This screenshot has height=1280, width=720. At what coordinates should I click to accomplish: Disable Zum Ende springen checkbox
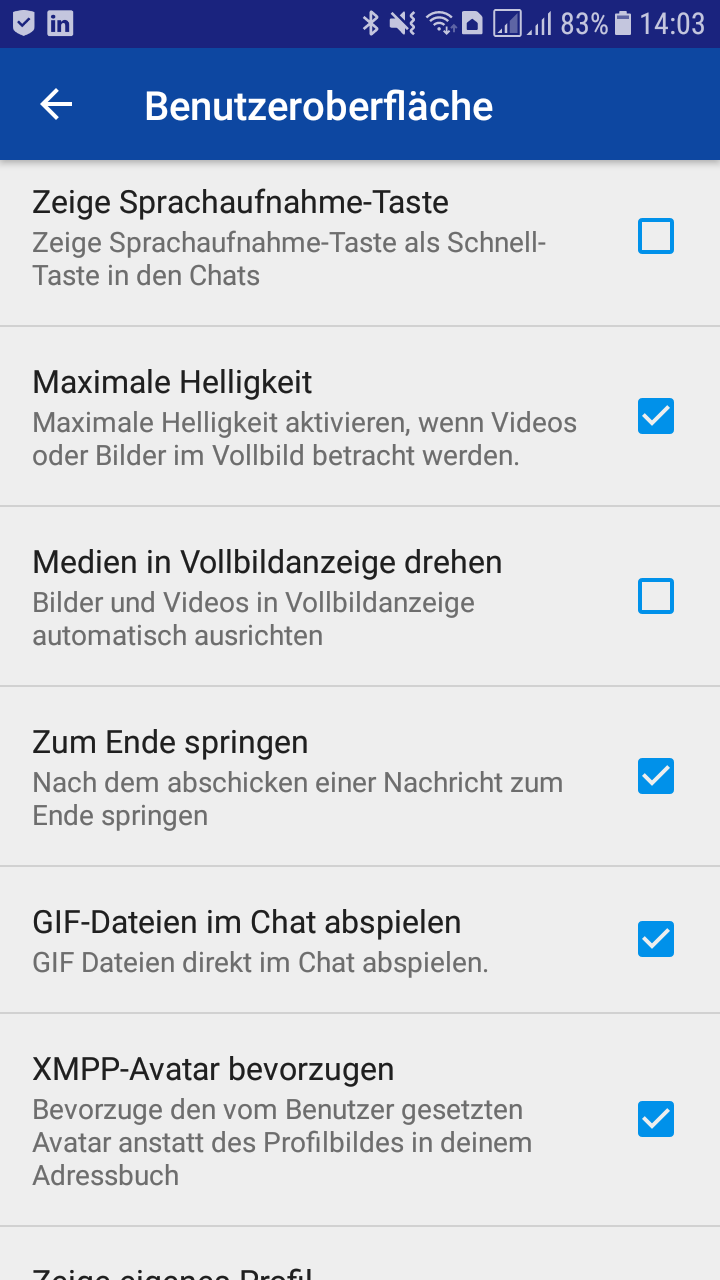(656, 776)
